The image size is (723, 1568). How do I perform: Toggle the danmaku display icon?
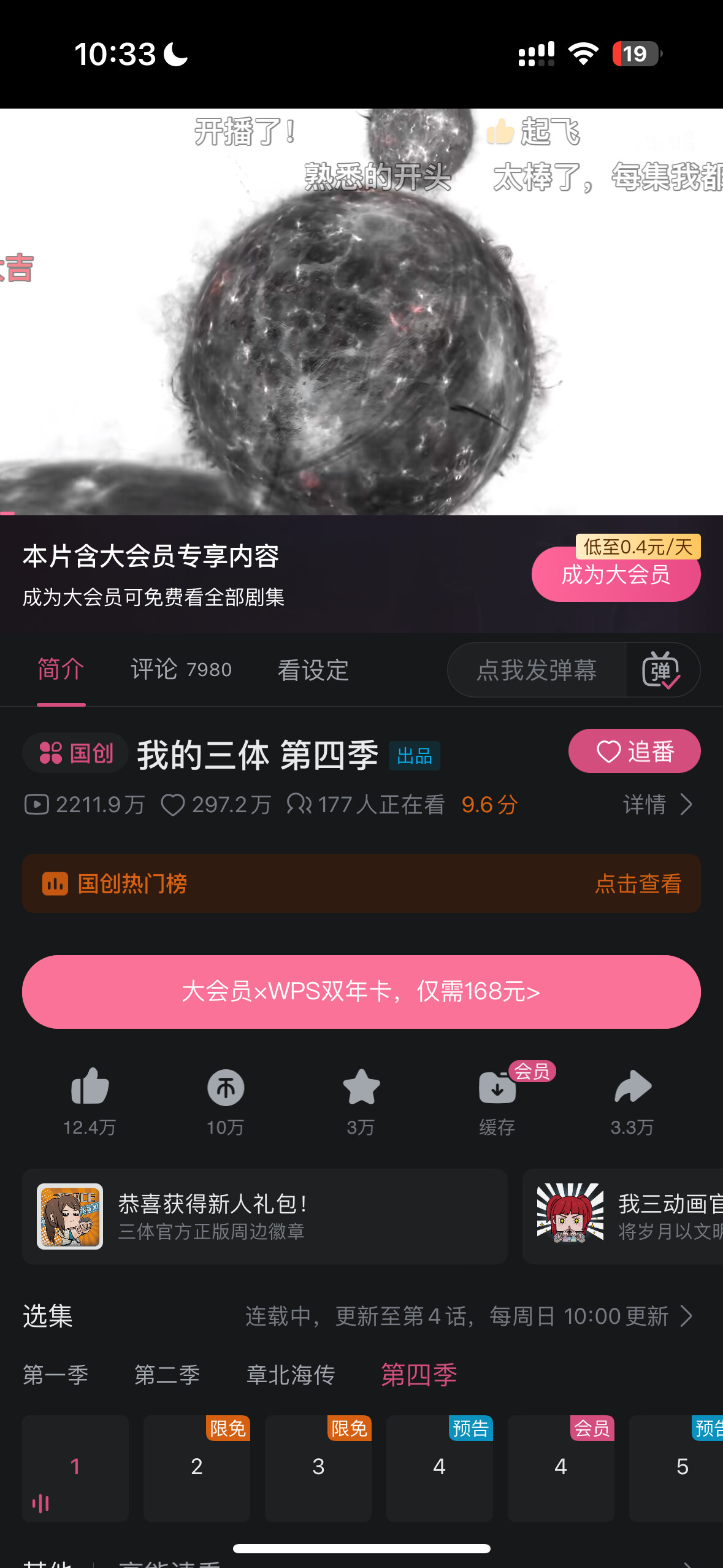click(x=661, y=671)
